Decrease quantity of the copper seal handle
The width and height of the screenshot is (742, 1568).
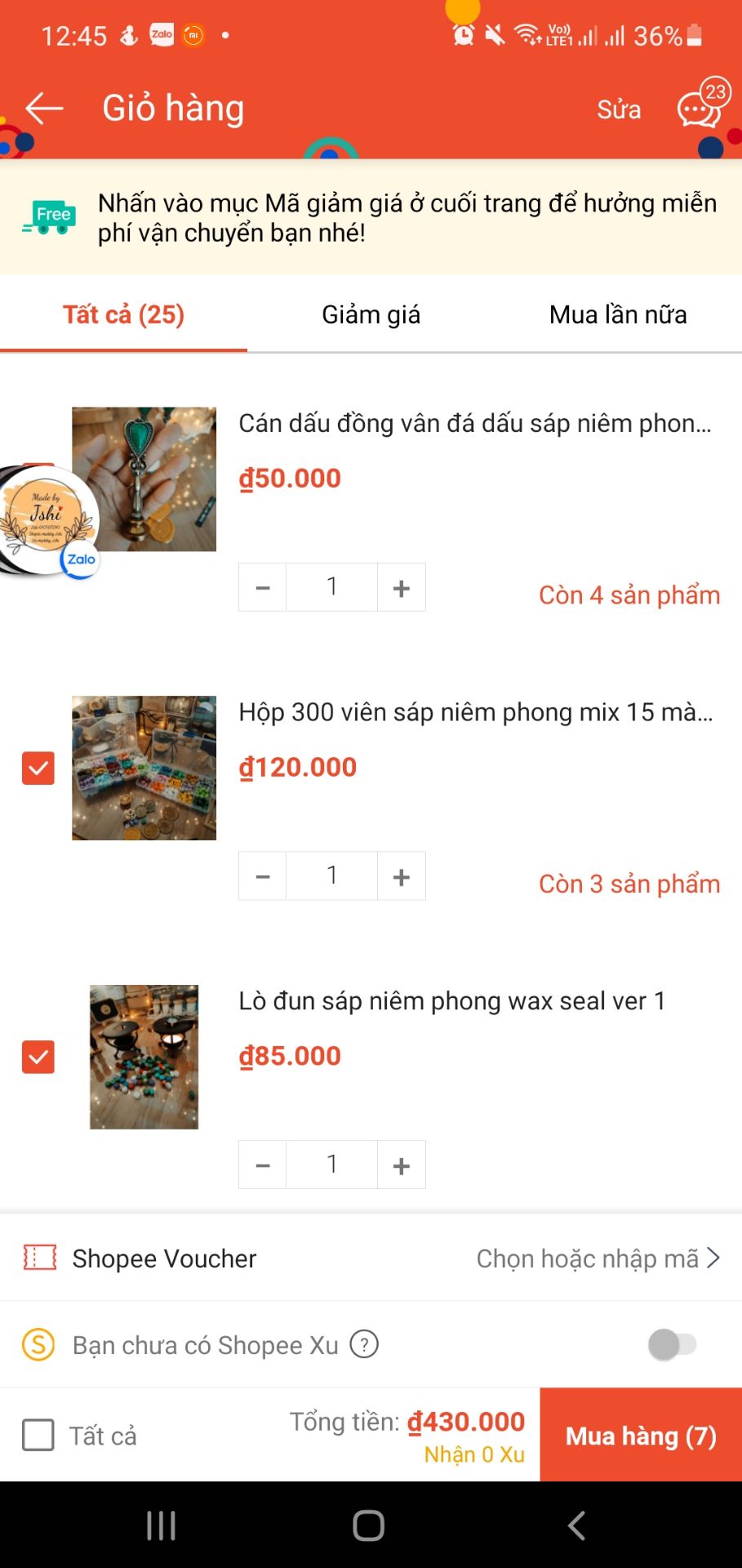pyautogui.click(x=262, y=586)
